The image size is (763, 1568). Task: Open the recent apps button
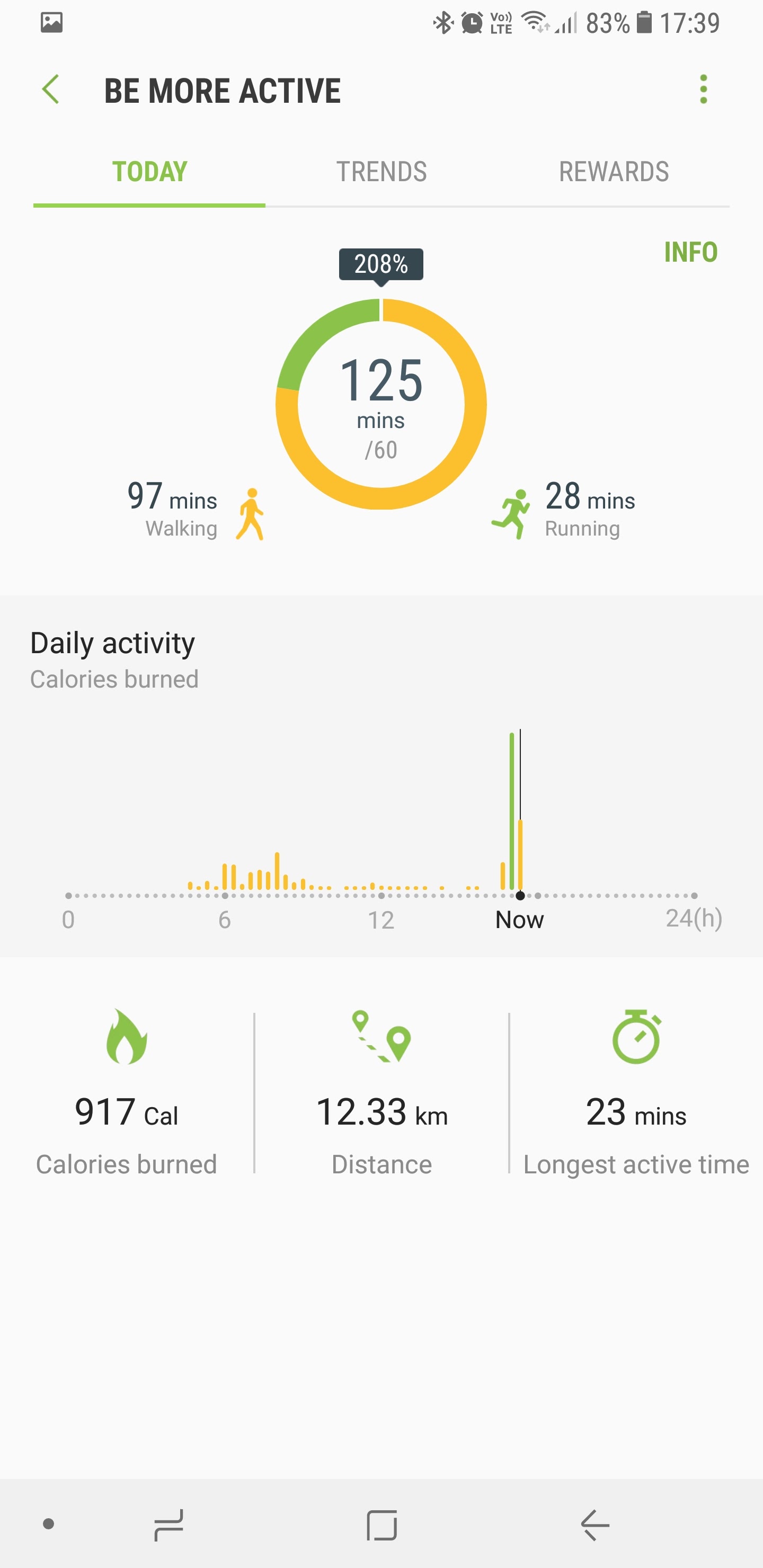coord(168,1525)
